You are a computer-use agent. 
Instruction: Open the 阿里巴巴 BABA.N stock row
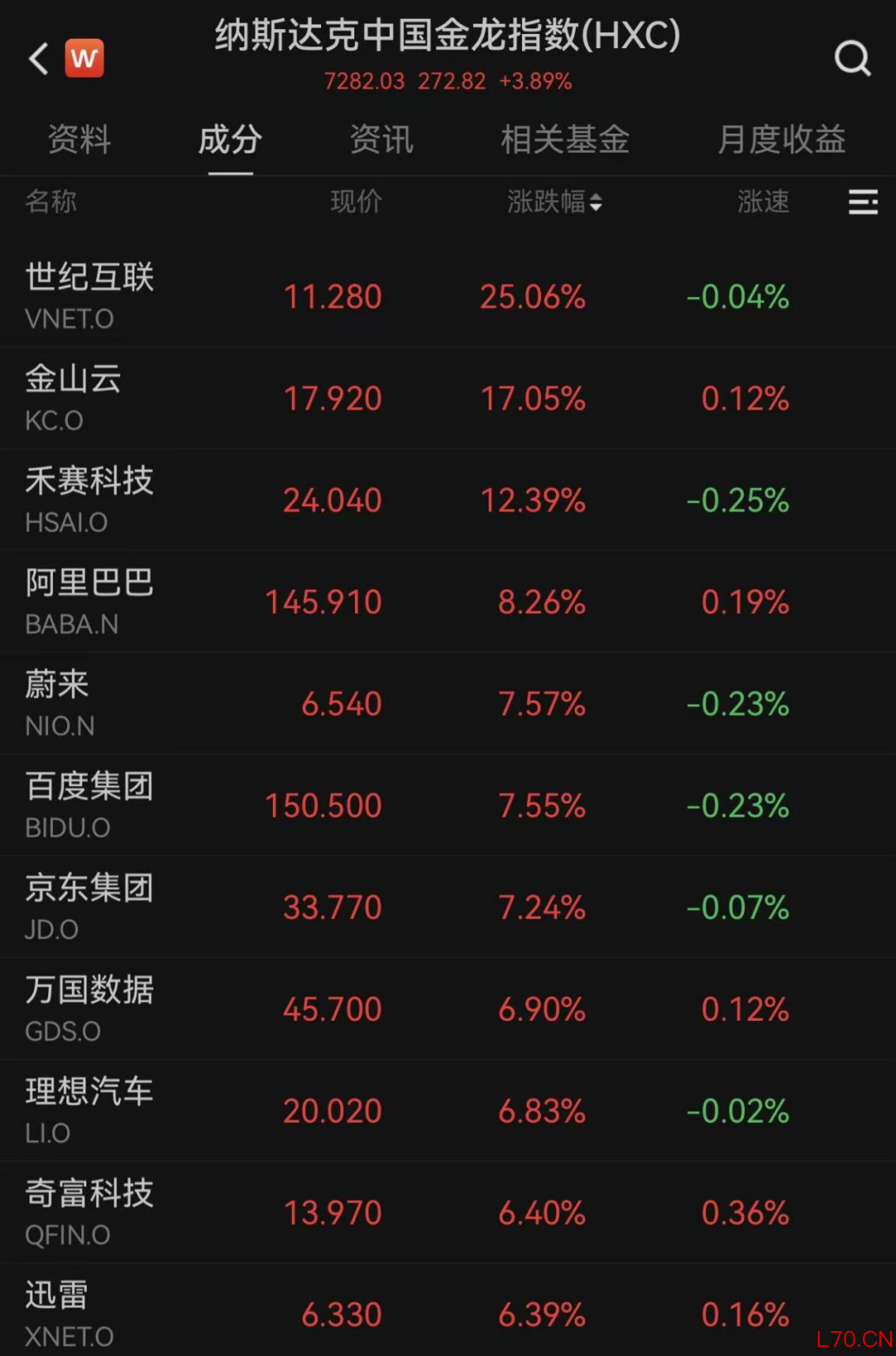[x=448, y=602]
